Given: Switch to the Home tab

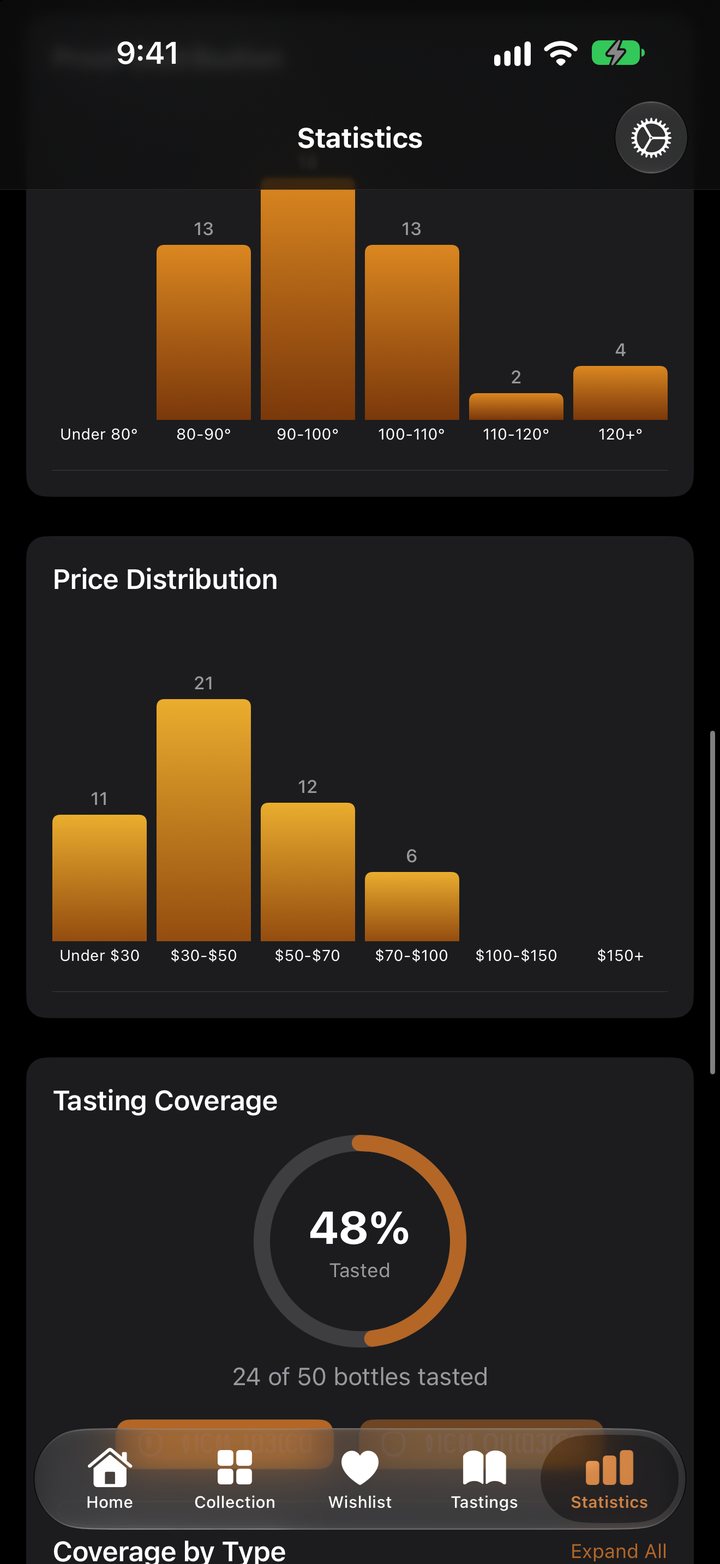Looking at the screenshot, I should [x=109, y=1480].
